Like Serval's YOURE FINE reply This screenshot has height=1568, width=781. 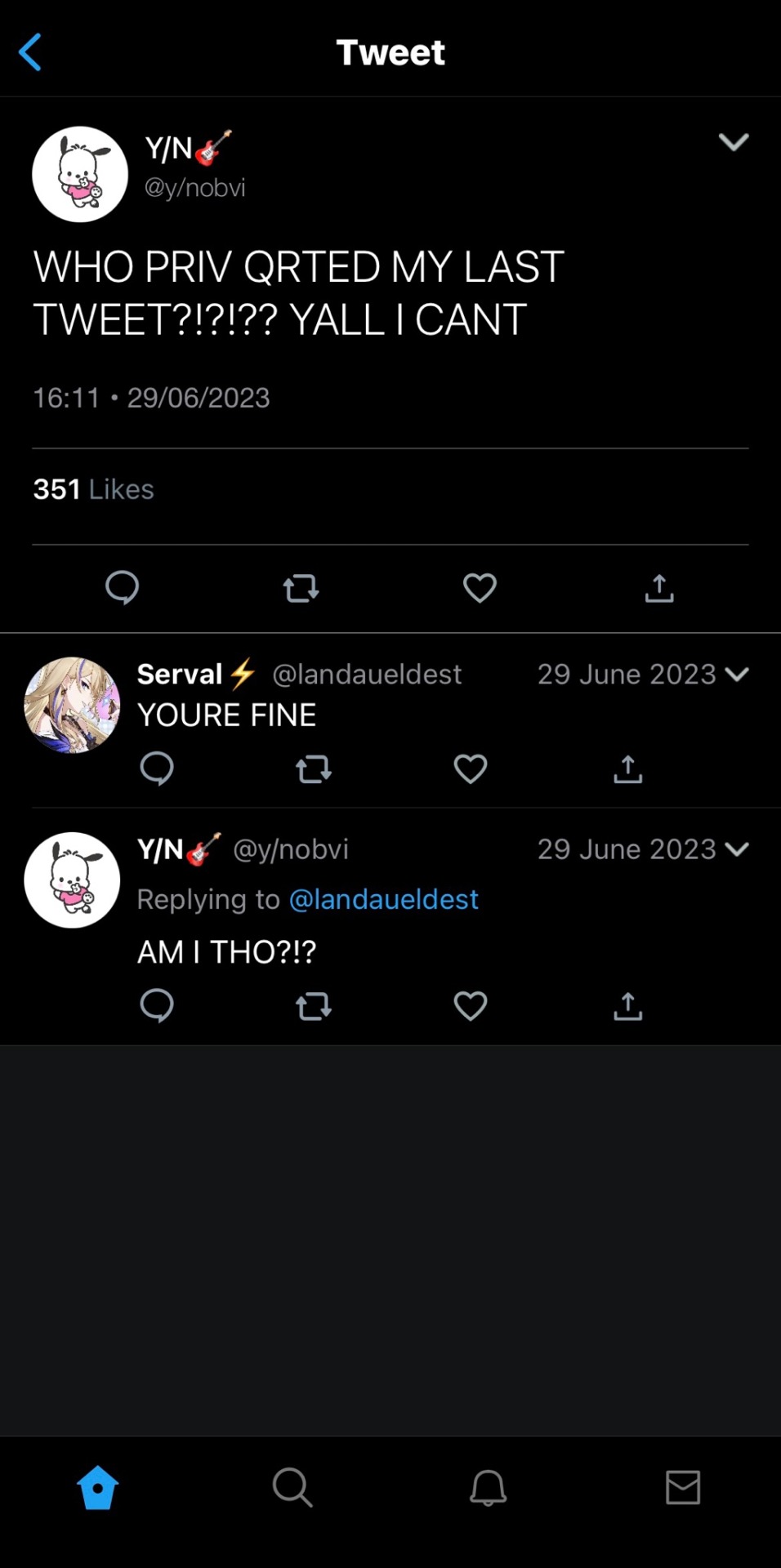click(x=471, y=768)
